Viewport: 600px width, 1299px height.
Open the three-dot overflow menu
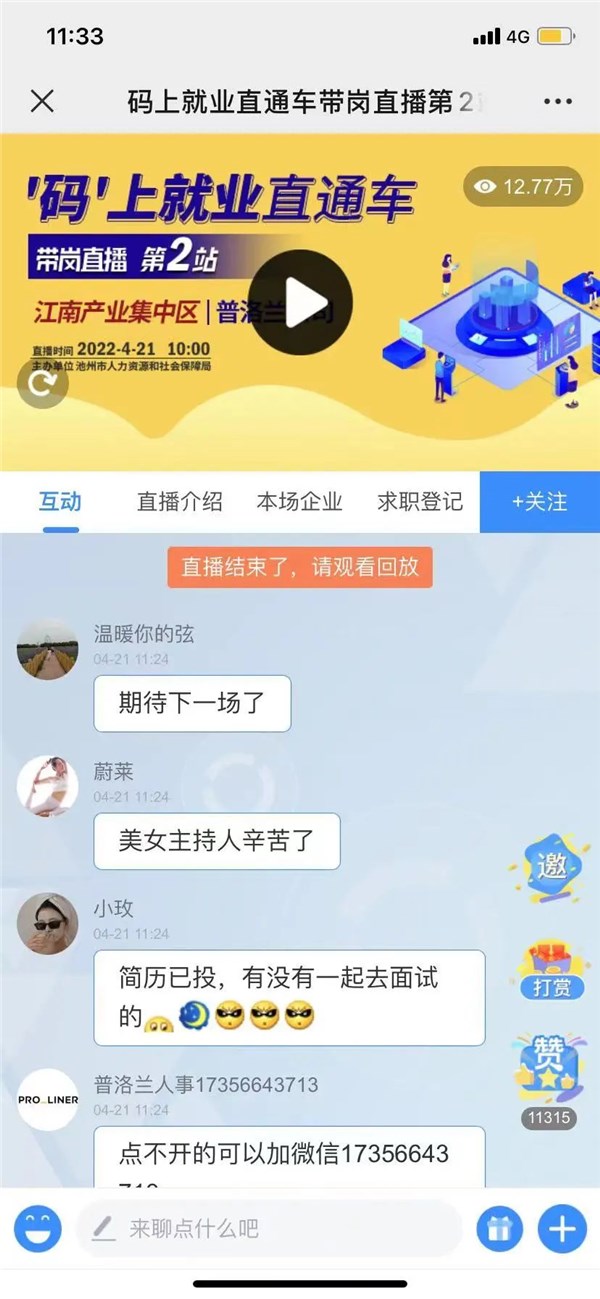click(x=557, y=101)
